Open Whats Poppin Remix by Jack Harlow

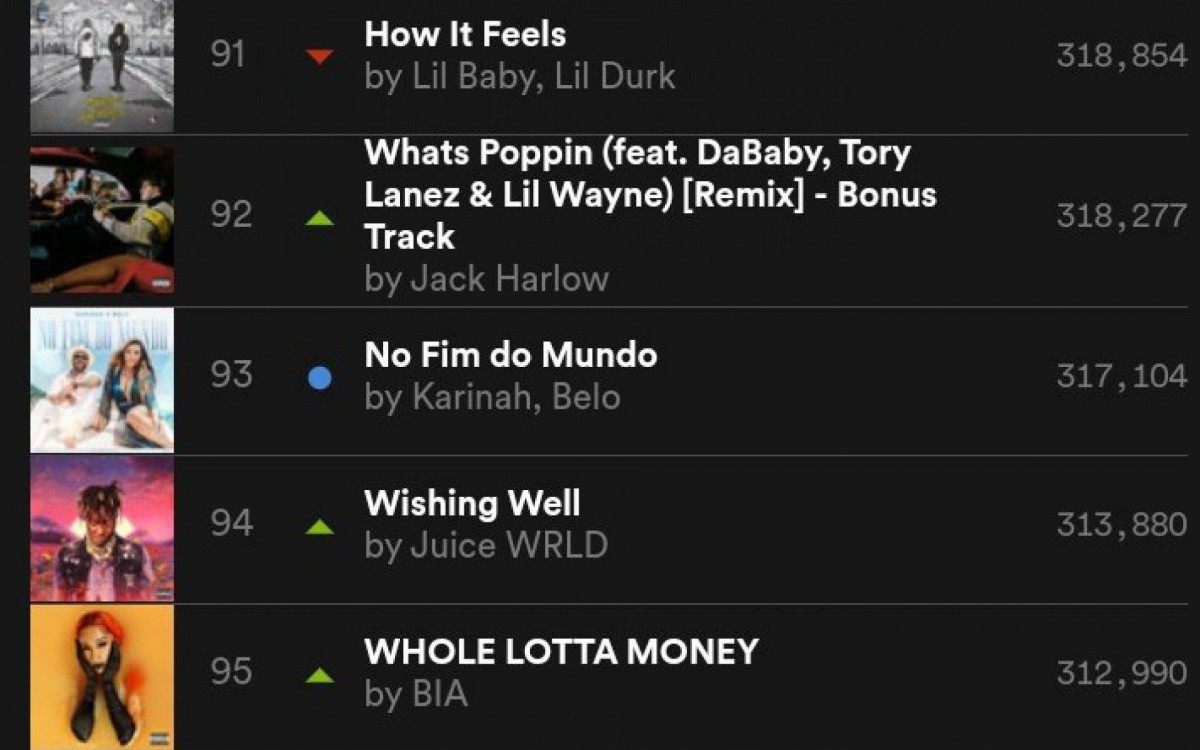click(650, 195)
